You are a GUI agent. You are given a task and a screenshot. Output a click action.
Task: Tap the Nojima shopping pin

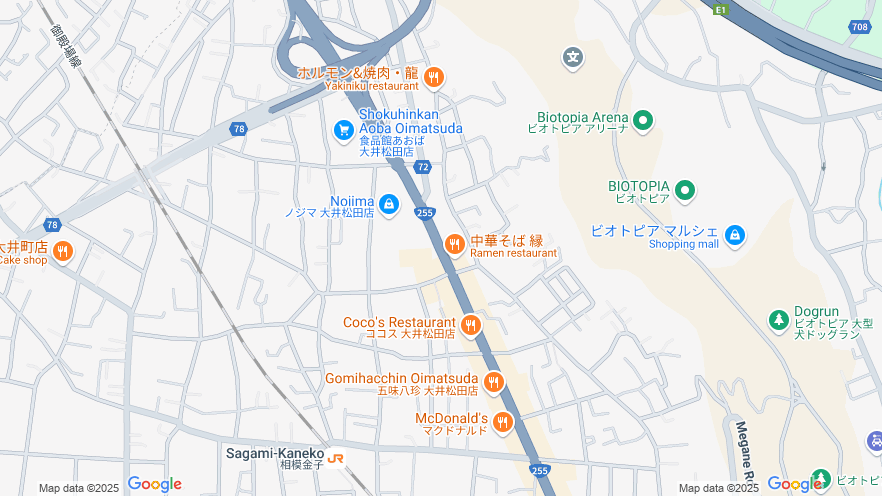coord(388,205)
